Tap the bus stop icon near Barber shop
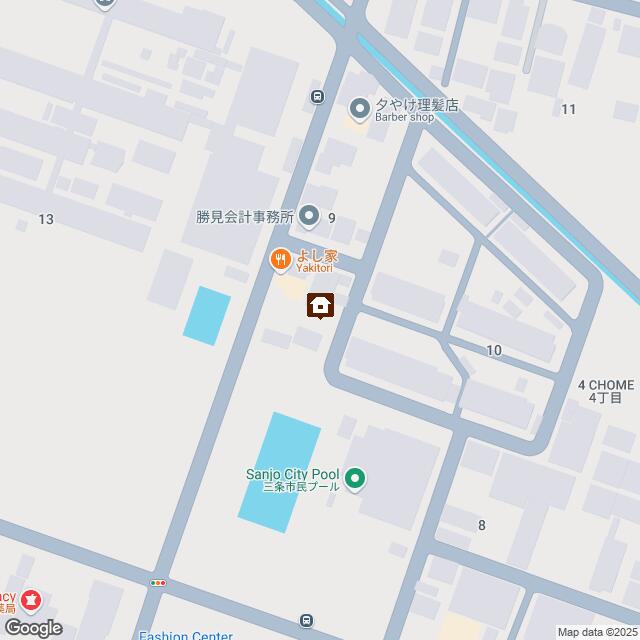 (x=317, y=97)
